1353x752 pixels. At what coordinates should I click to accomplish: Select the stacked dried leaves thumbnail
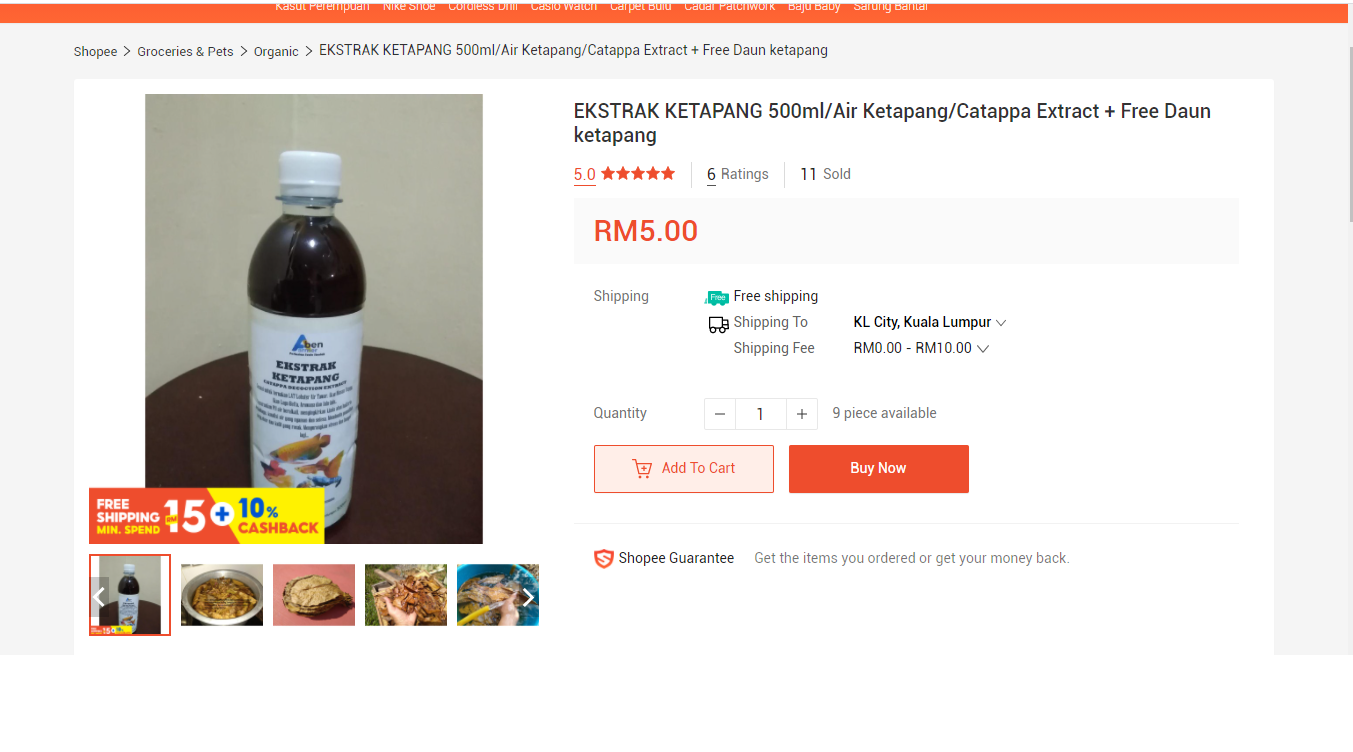[x=314, y=595]
